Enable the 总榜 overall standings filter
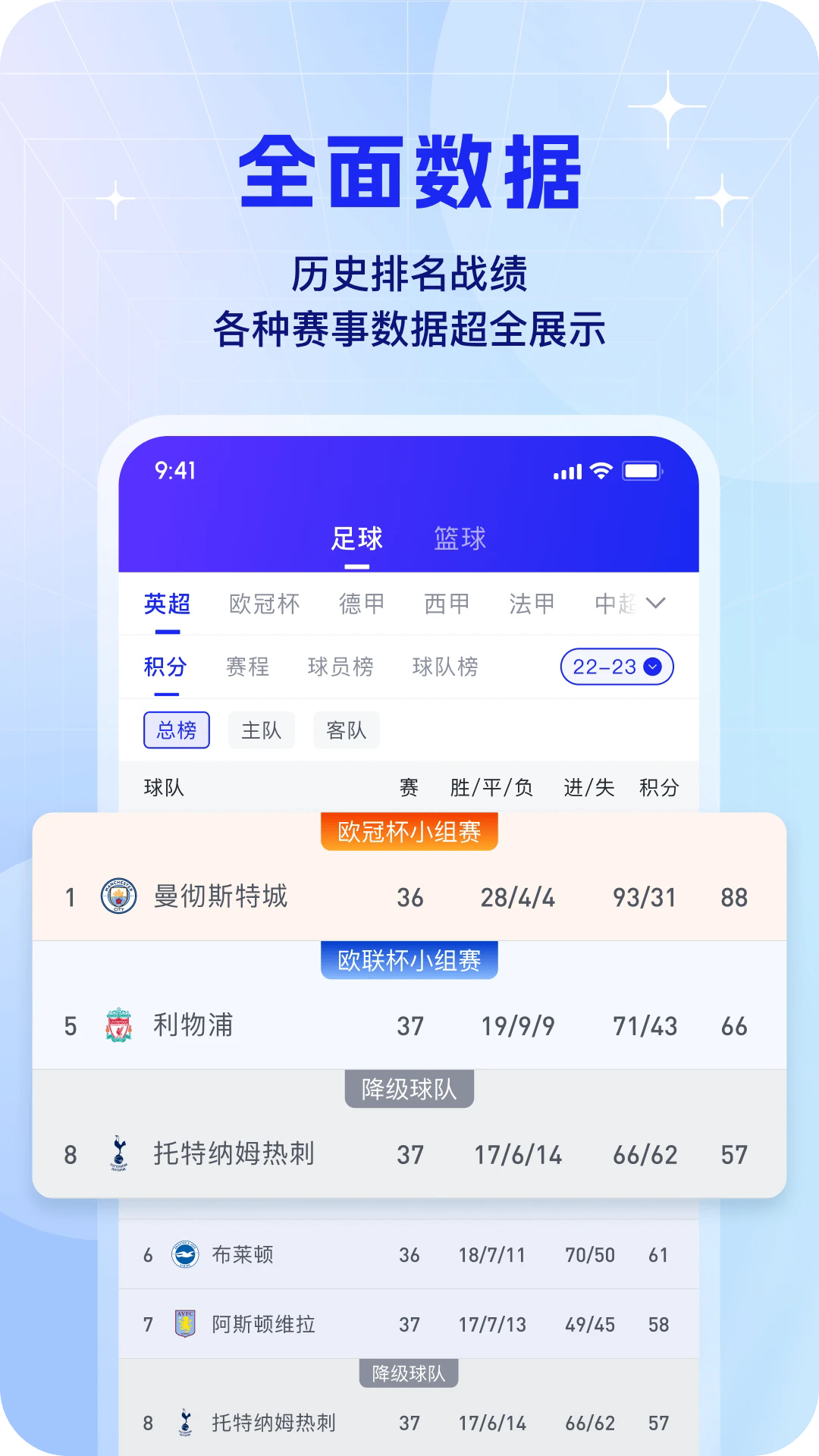The height and width of the screenshot is (1456, 819). [177, 729]
